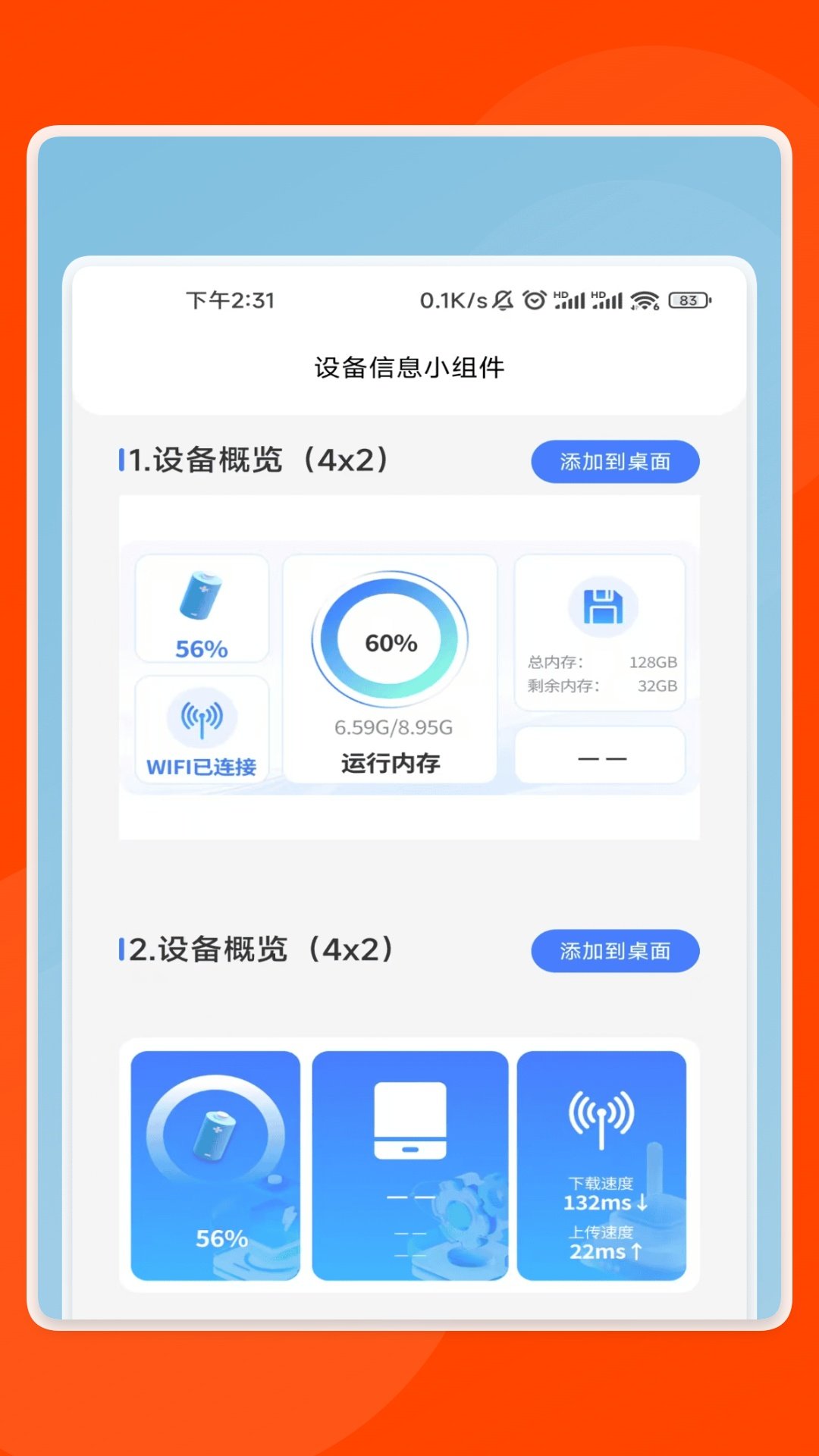
Task: Tap the battery icon showing 56%
Action: click(x=202, y=599)
